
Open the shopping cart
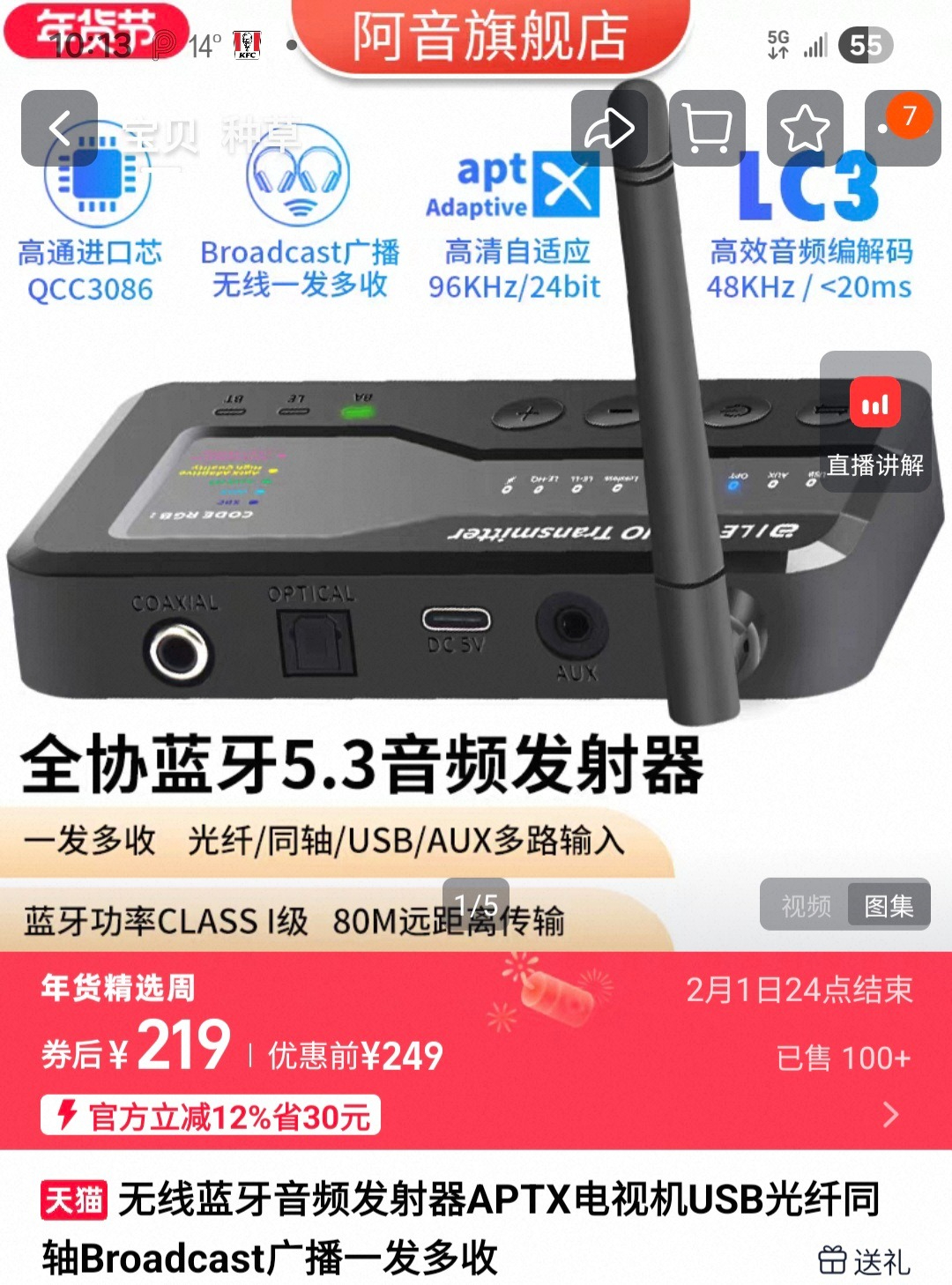pyautogui.click(x=707, y=129)
